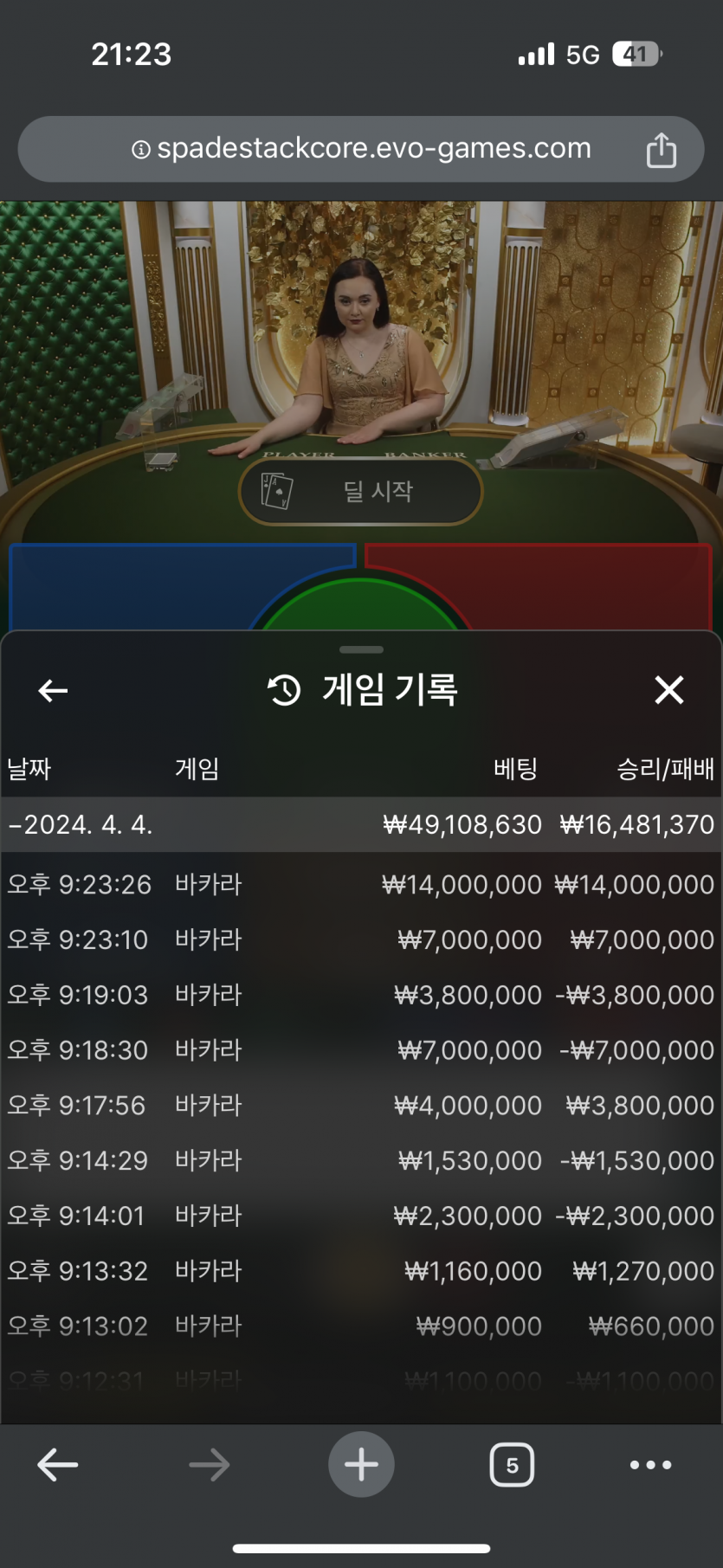Open the 오후 9:17:56 바카라 record
Viewport: 723px width, 1568px height.
(361, 1105)
